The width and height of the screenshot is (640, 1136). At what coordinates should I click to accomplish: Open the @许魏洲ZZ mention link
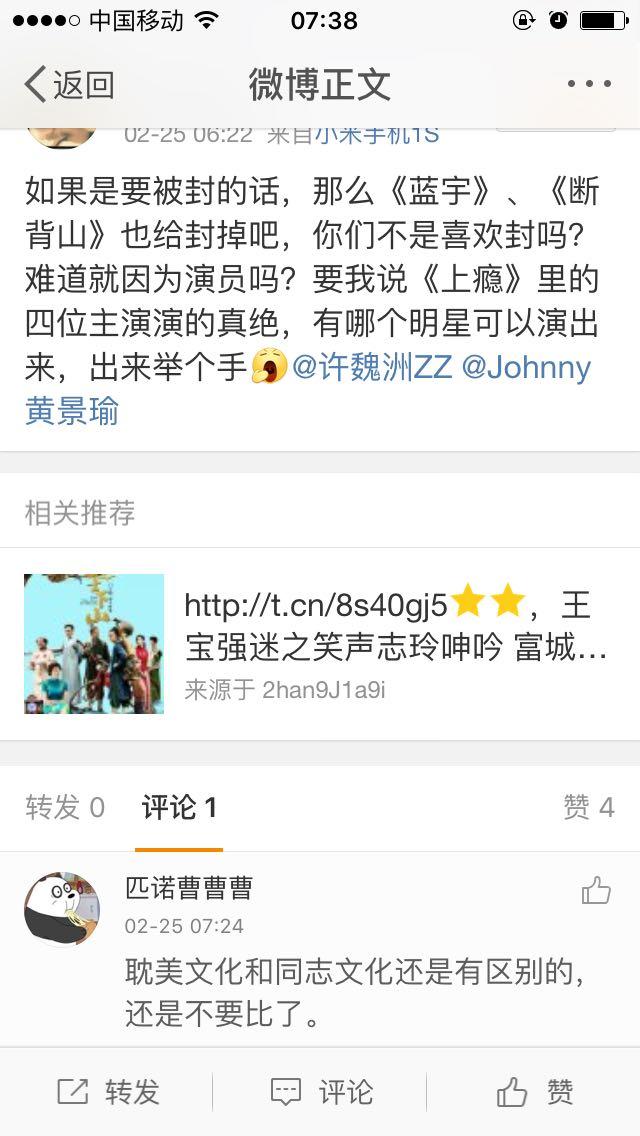[372, 368]
